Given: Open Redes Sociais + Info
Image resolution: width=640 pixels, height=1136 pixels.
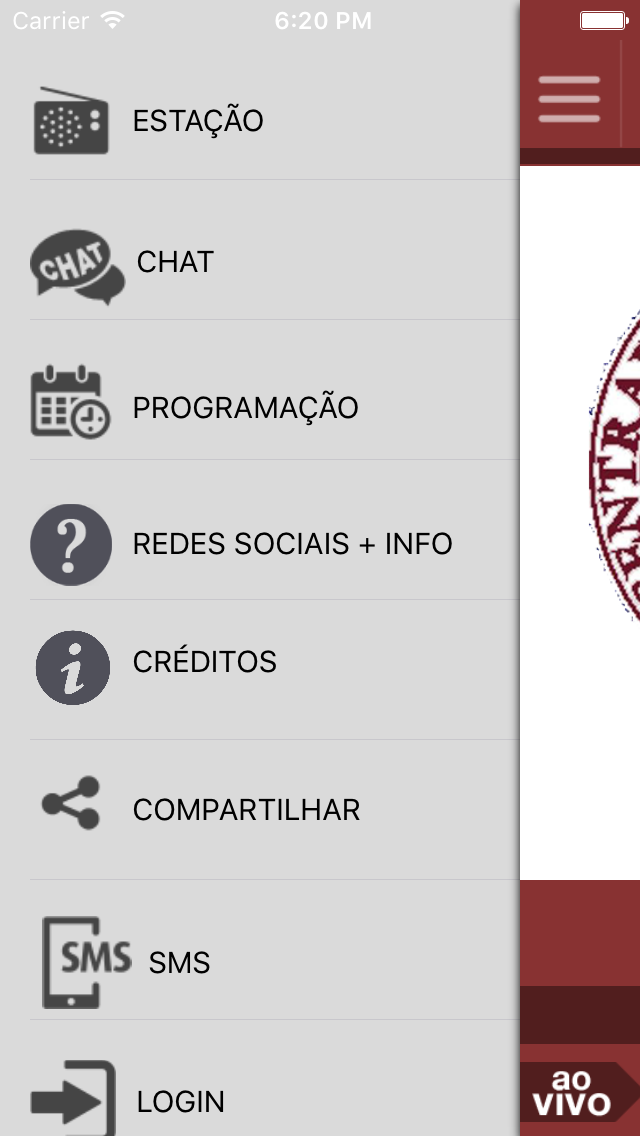Looking at the screenshot, I should point(259,543).
